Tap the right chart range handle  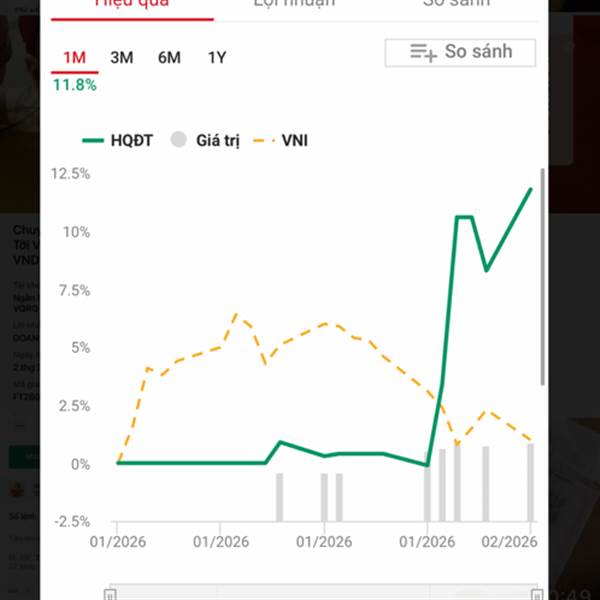537,594
